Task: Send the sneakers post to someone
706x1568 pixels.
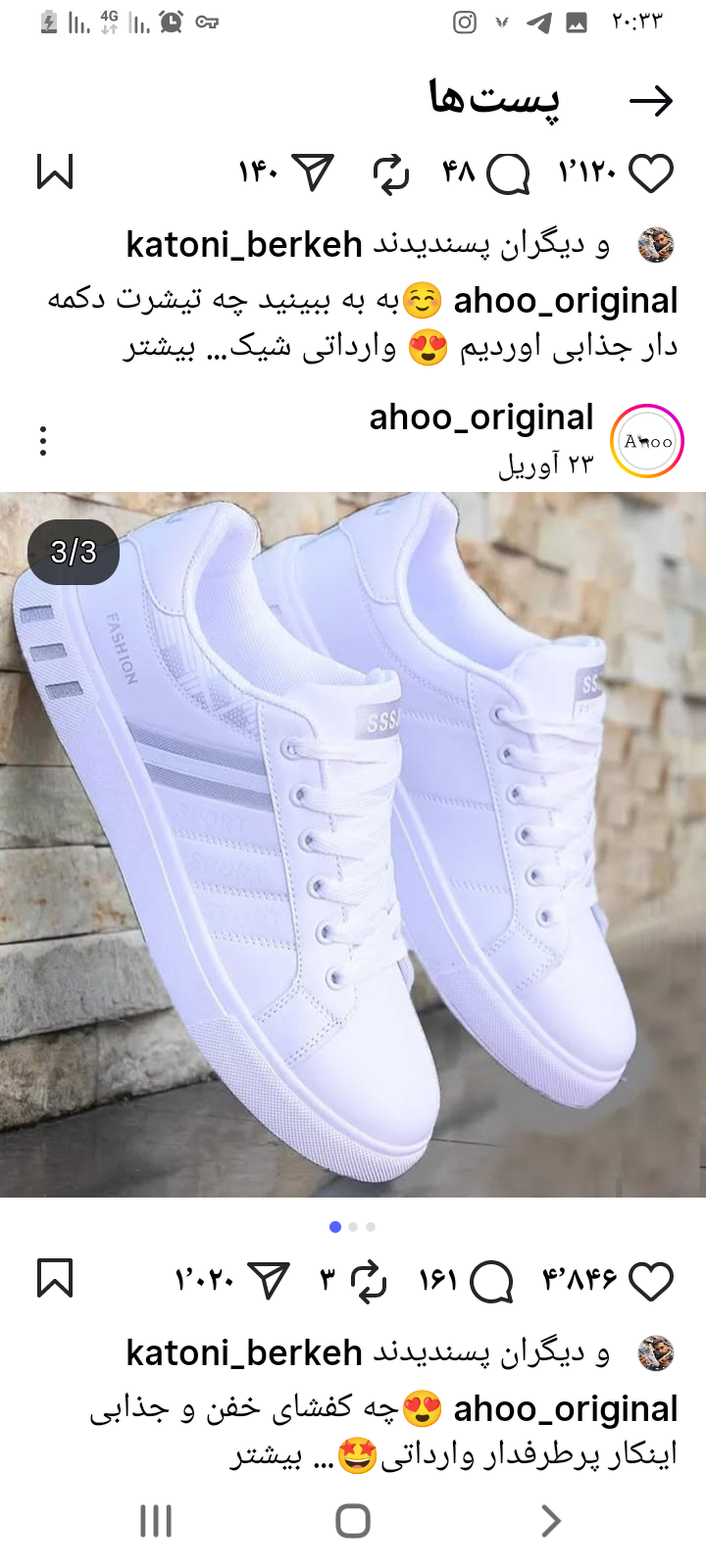Action: 269,1281
